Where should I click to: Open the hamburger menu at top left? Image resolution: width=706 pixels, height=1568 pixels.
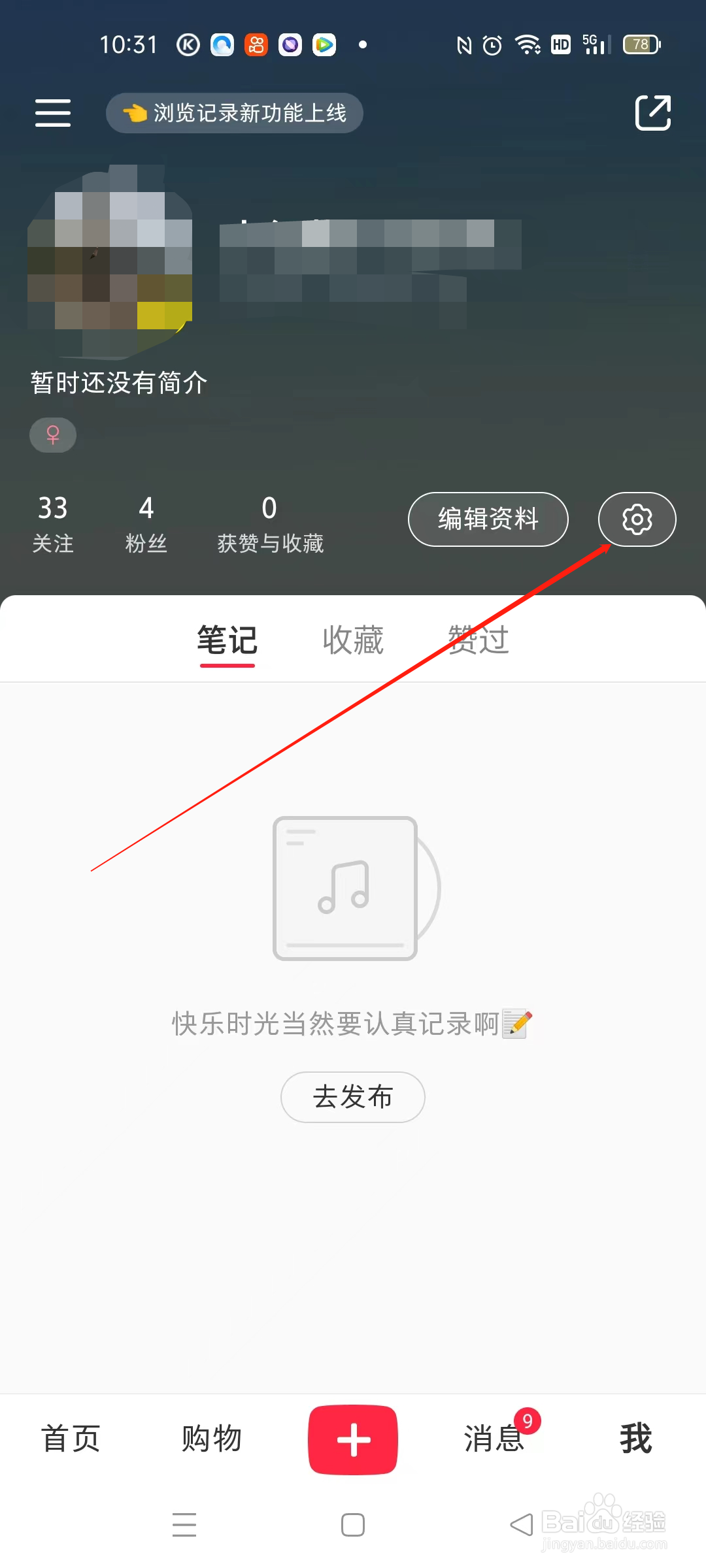52,112
